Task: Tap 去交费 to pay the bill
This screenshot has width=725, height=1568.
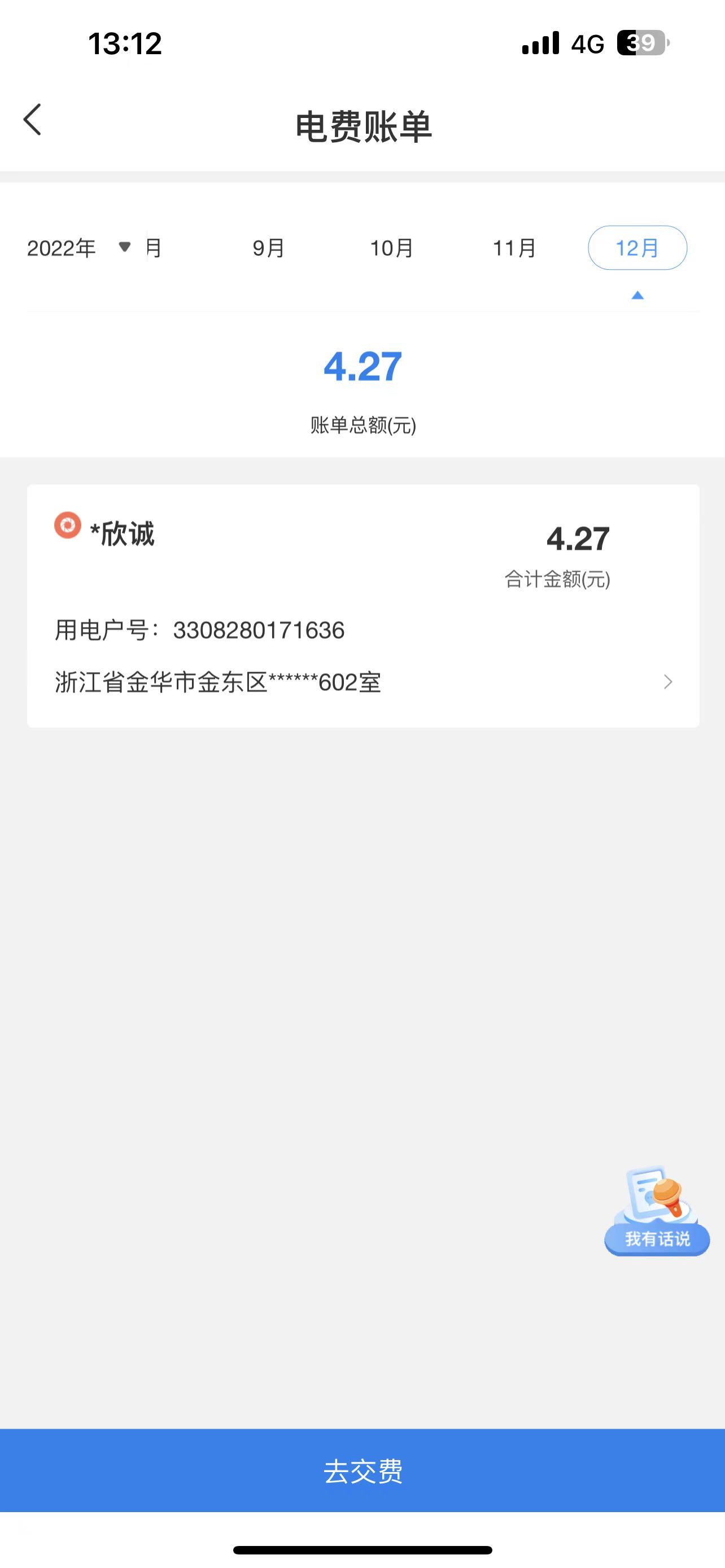Action: click(363, 1470)
